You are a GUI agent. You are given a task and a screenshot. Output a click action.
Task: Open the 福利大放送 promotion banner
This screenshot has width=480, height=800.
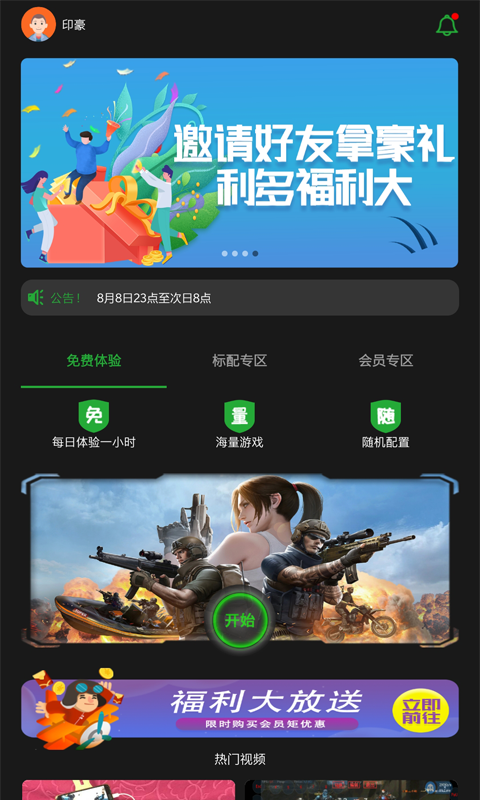pyautogui.click(x=240, y=708)
